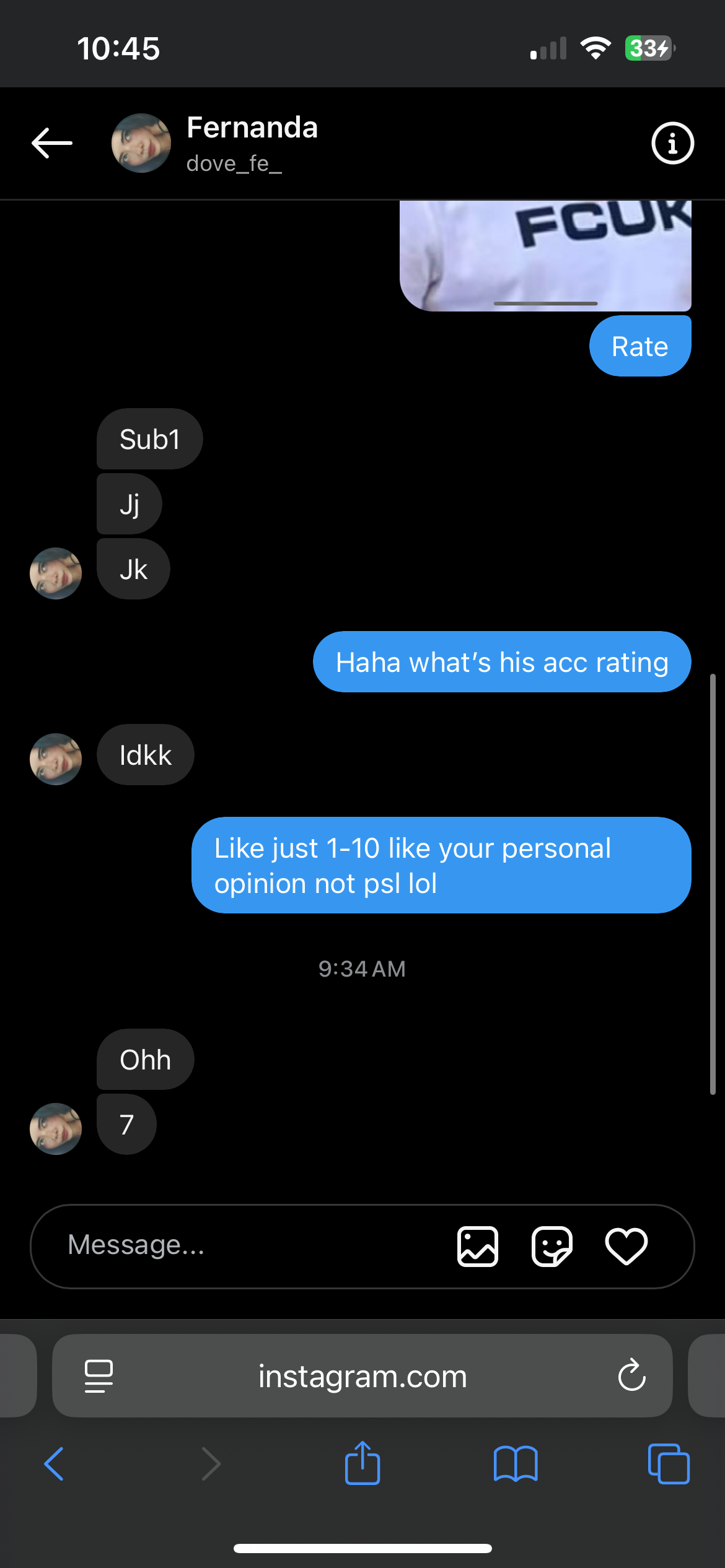The image size is (725, 1568).
Task: Open the sticker picker icon
Action: pyautogui.click(x=551, y=1246)
